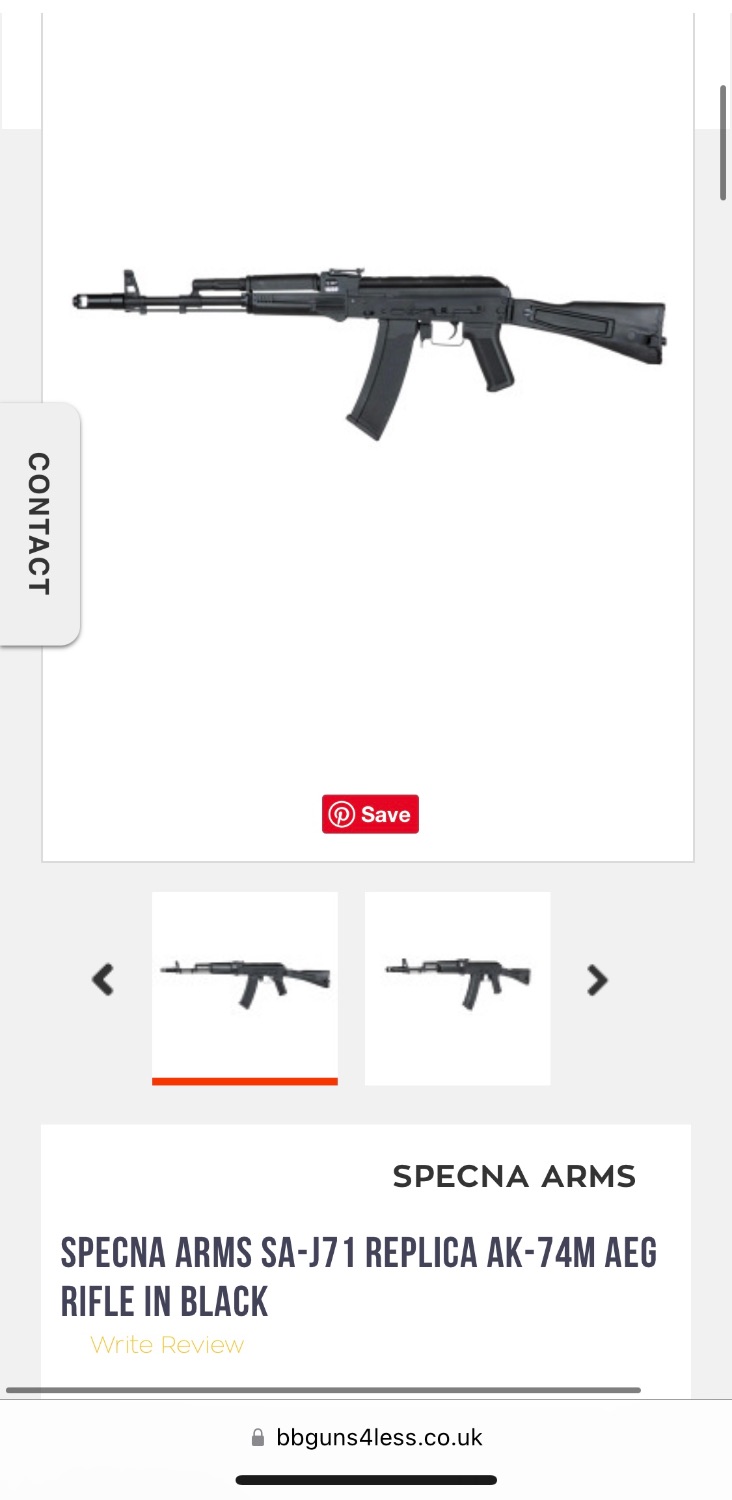Tap the bbguns4less.co.uk address bar
This screenshot has width=732, height=1500.
[366, 1438]
